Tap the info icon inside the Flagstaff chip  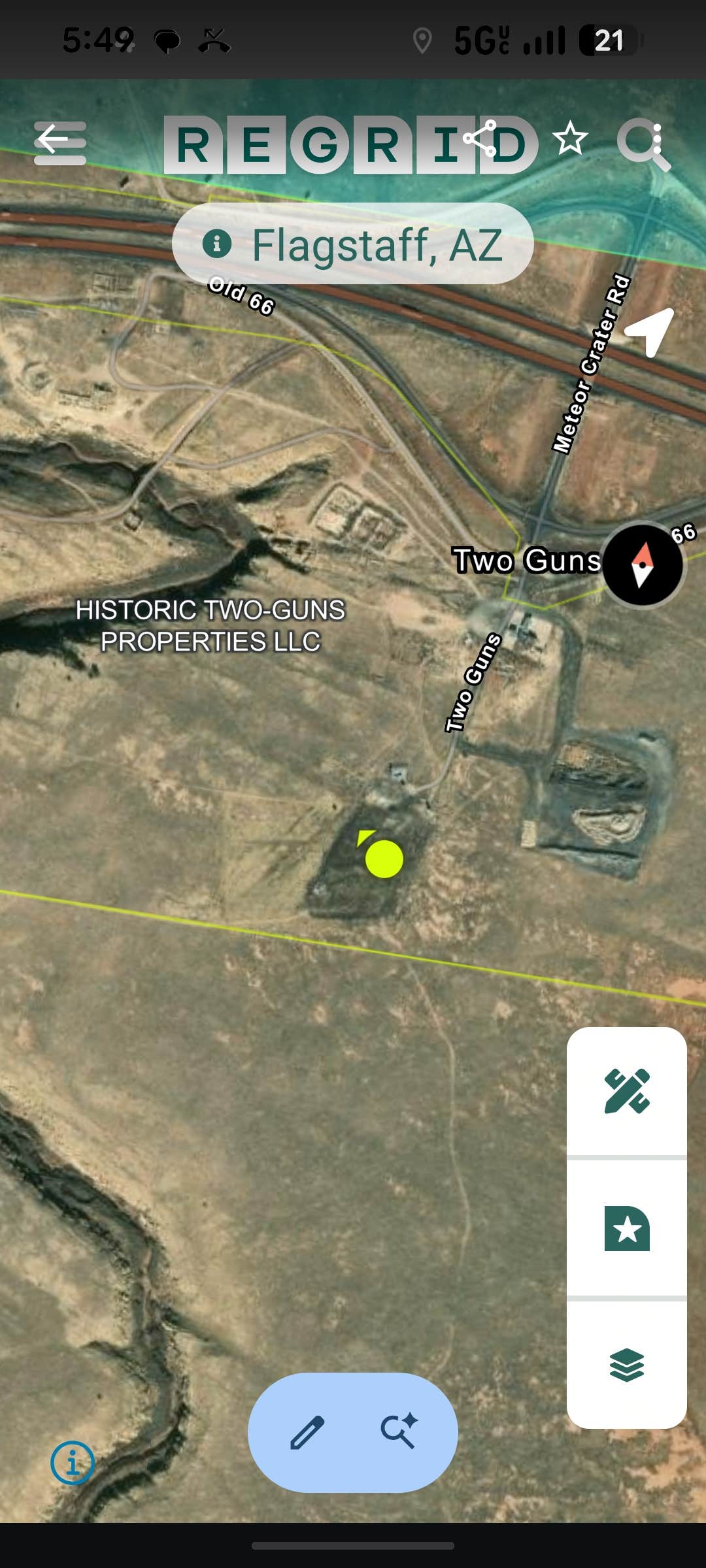[x=217, y=244]
